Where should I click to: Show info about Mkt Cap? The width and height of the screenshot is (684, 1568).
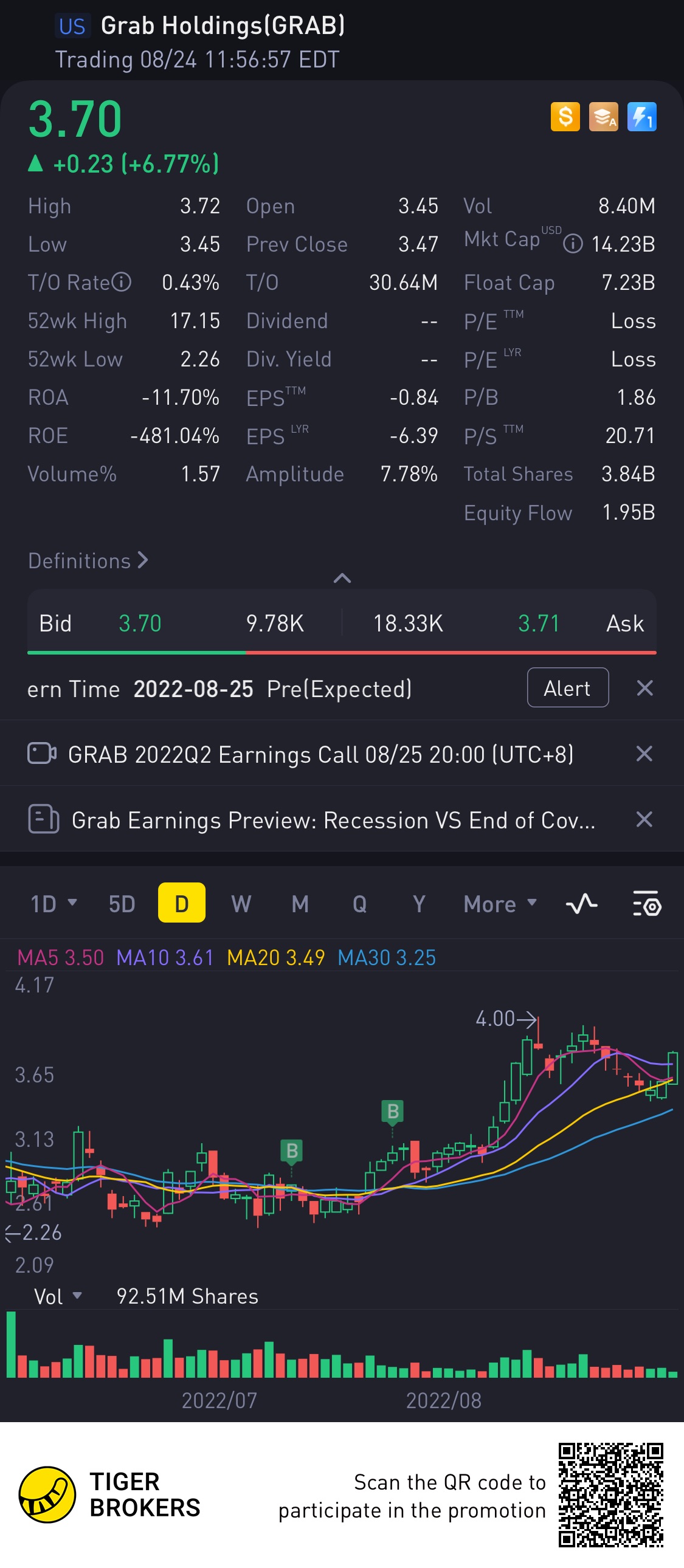click(573, 245)
